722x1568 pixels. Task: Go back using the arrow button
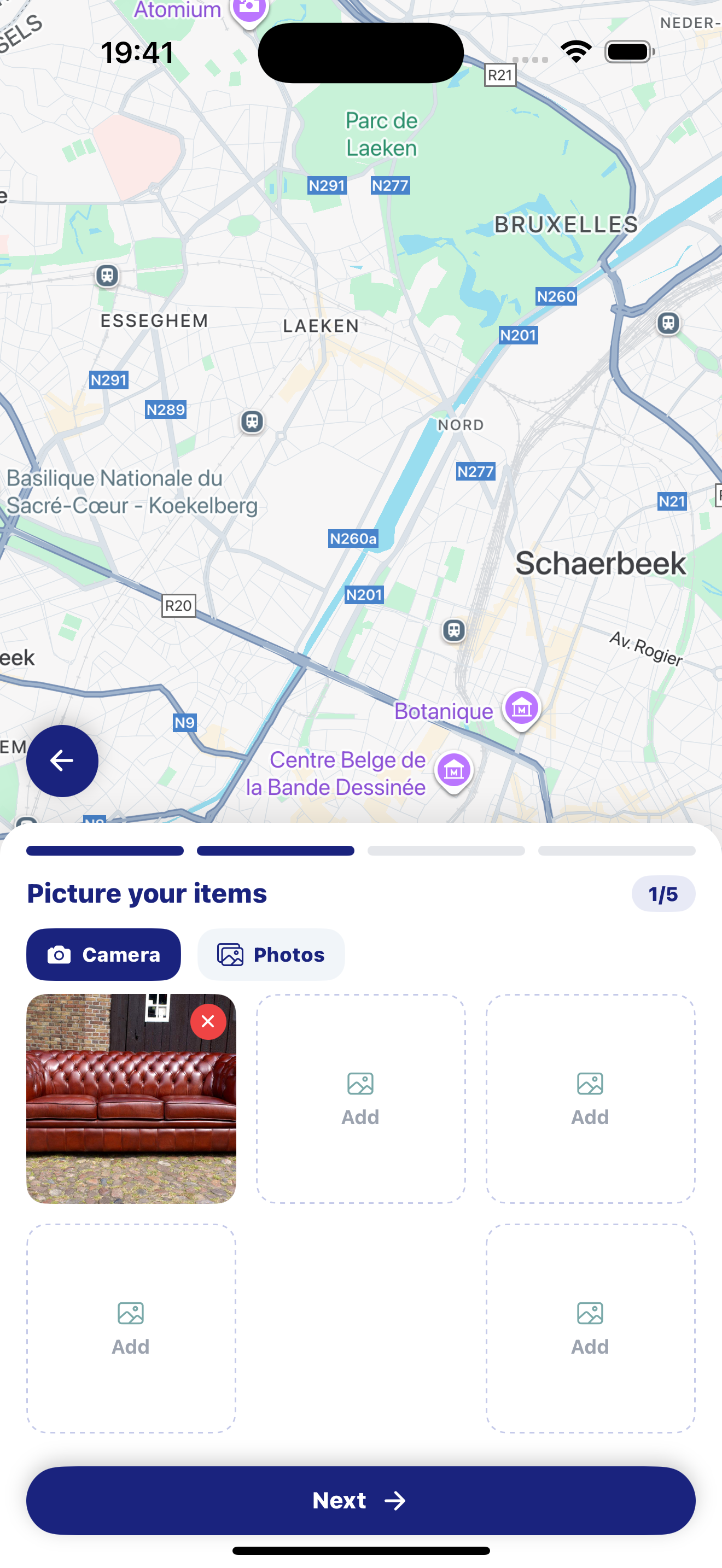coord(62,760)
